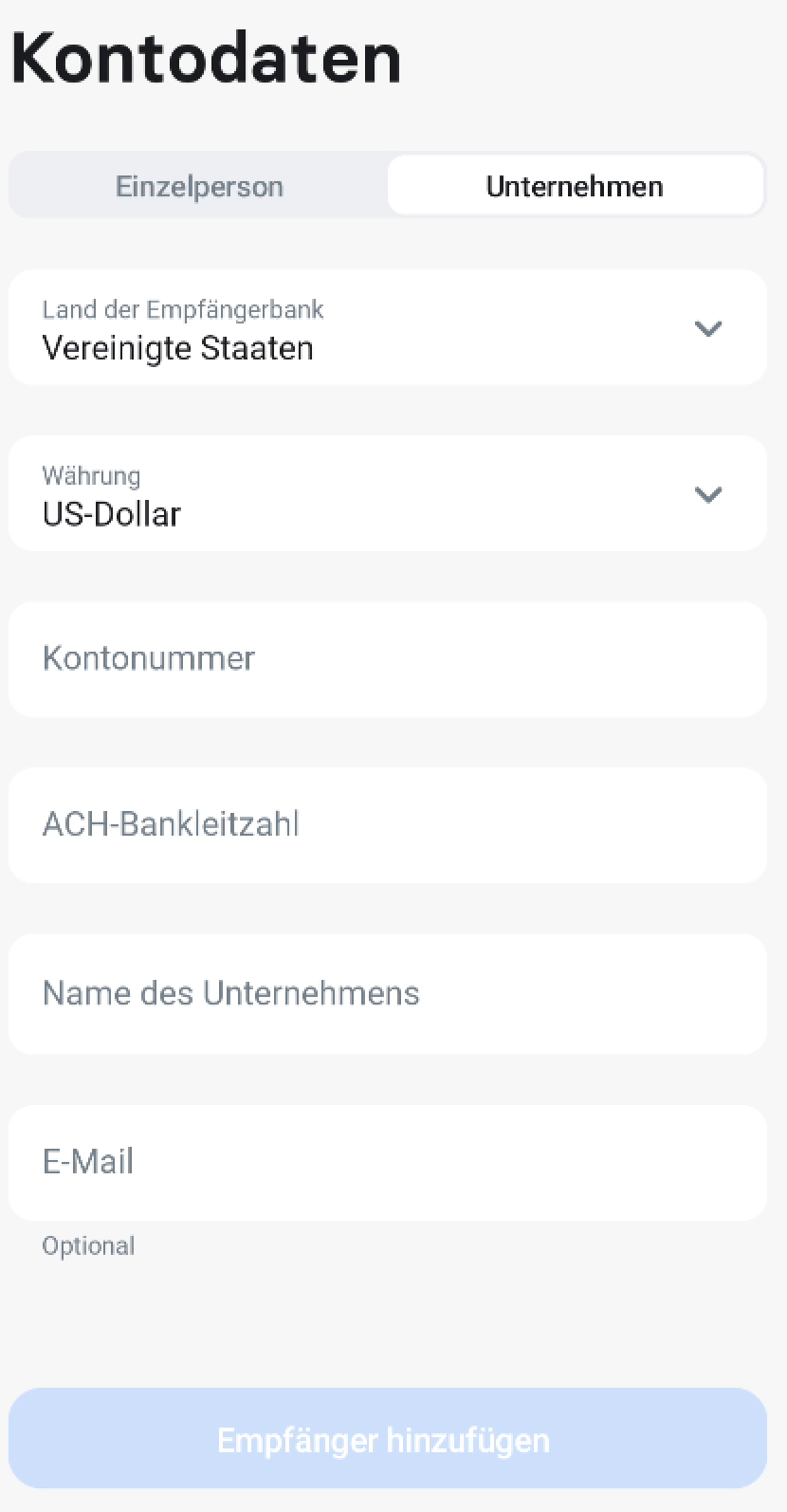The image size is (787, 1512).
Task: Select the Unternehmen tab
Action: [x=575, y=186]
